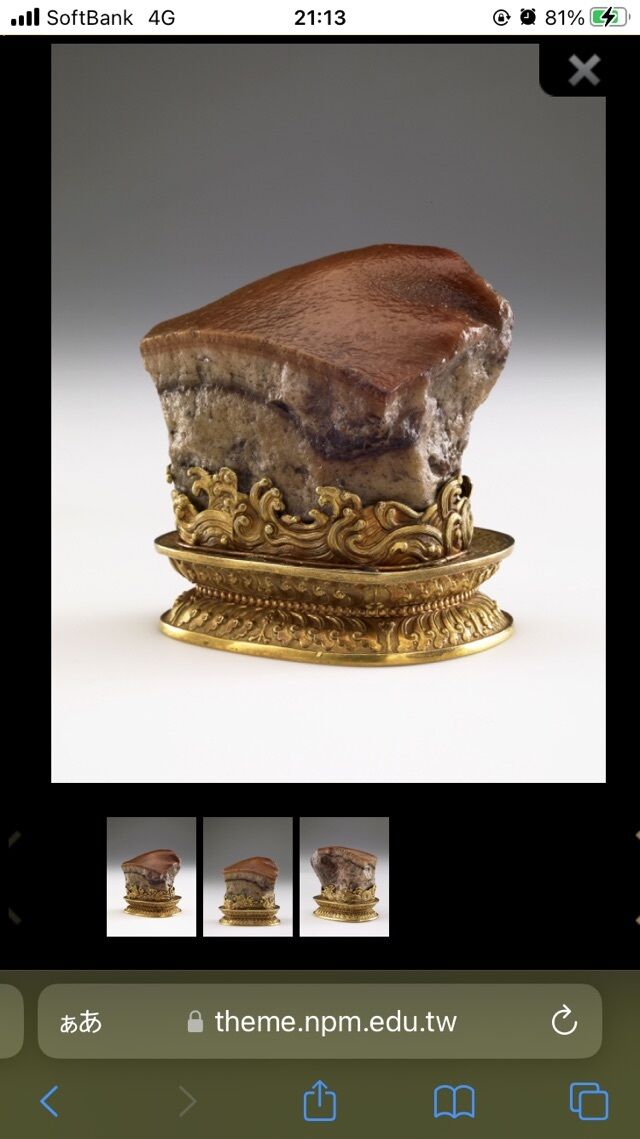Viewport: 640px width, 1139px height.
Task: Select the third thumbnail showing the back view
Action: tap(344, 876)
